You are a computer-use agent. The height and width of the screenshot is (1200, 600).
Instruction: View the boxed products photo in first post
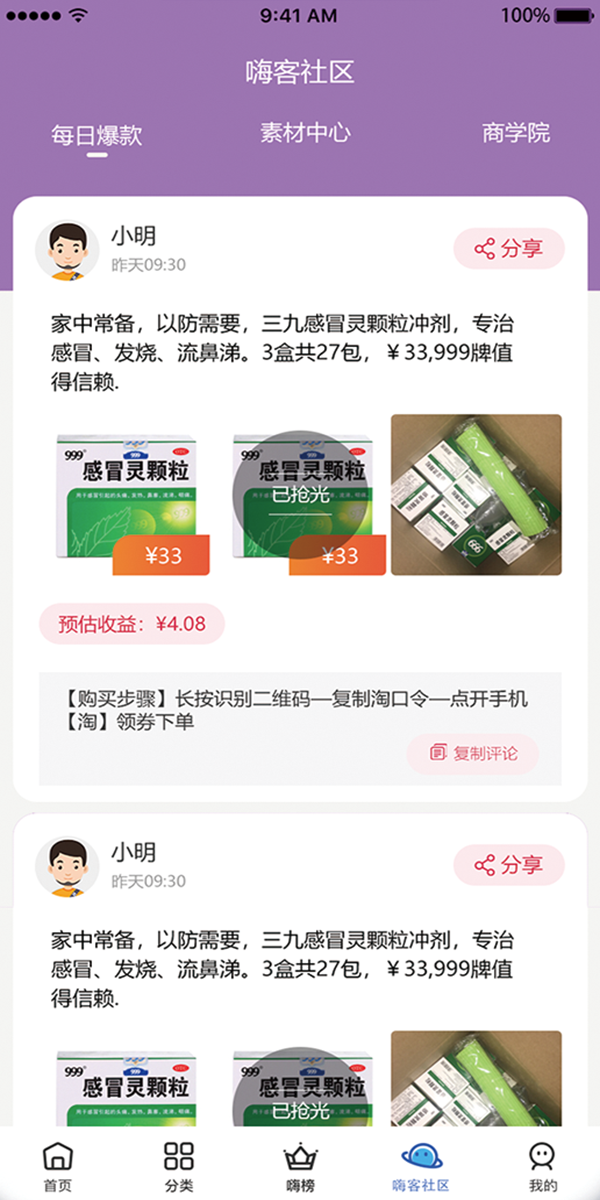pos(476,495)
